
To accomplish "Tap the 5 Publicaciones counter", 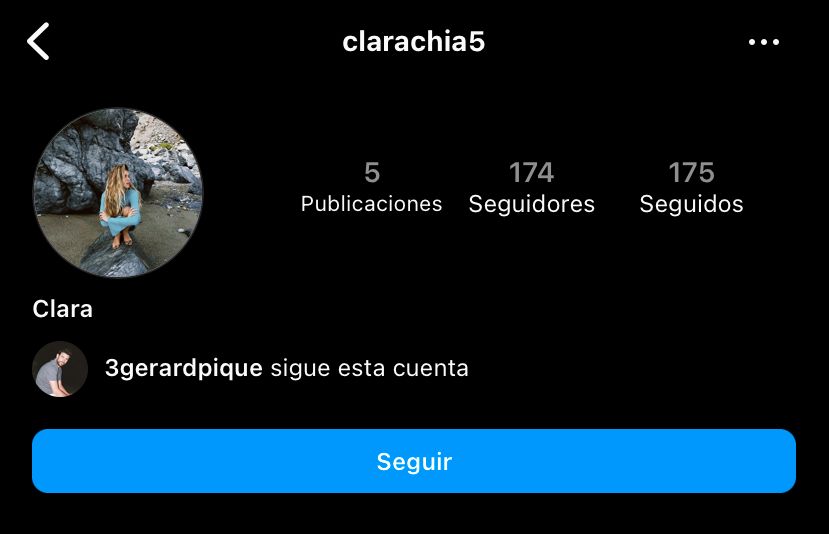I will (371, 188).
